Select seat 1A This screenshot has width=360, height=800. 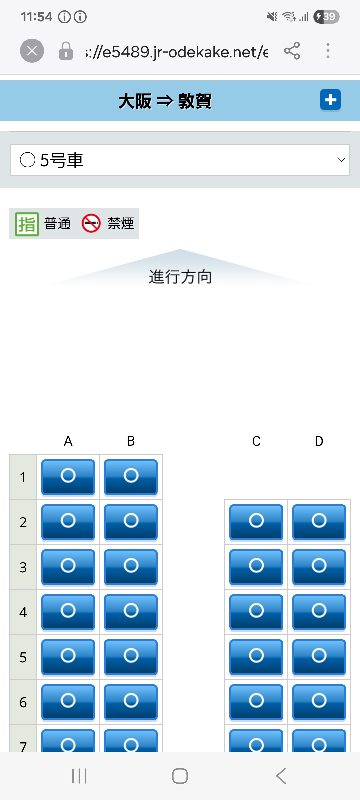68,477
